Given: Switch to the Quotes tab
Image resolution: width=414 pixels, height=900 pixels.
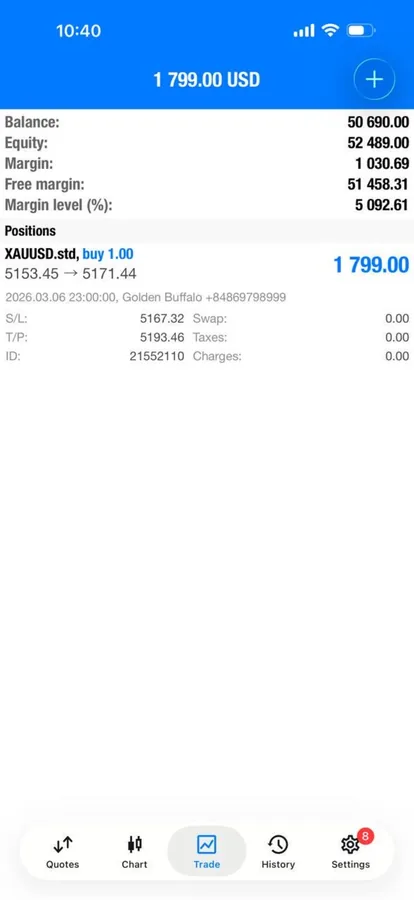Looking at the screenshot, I should pos(63,853).
